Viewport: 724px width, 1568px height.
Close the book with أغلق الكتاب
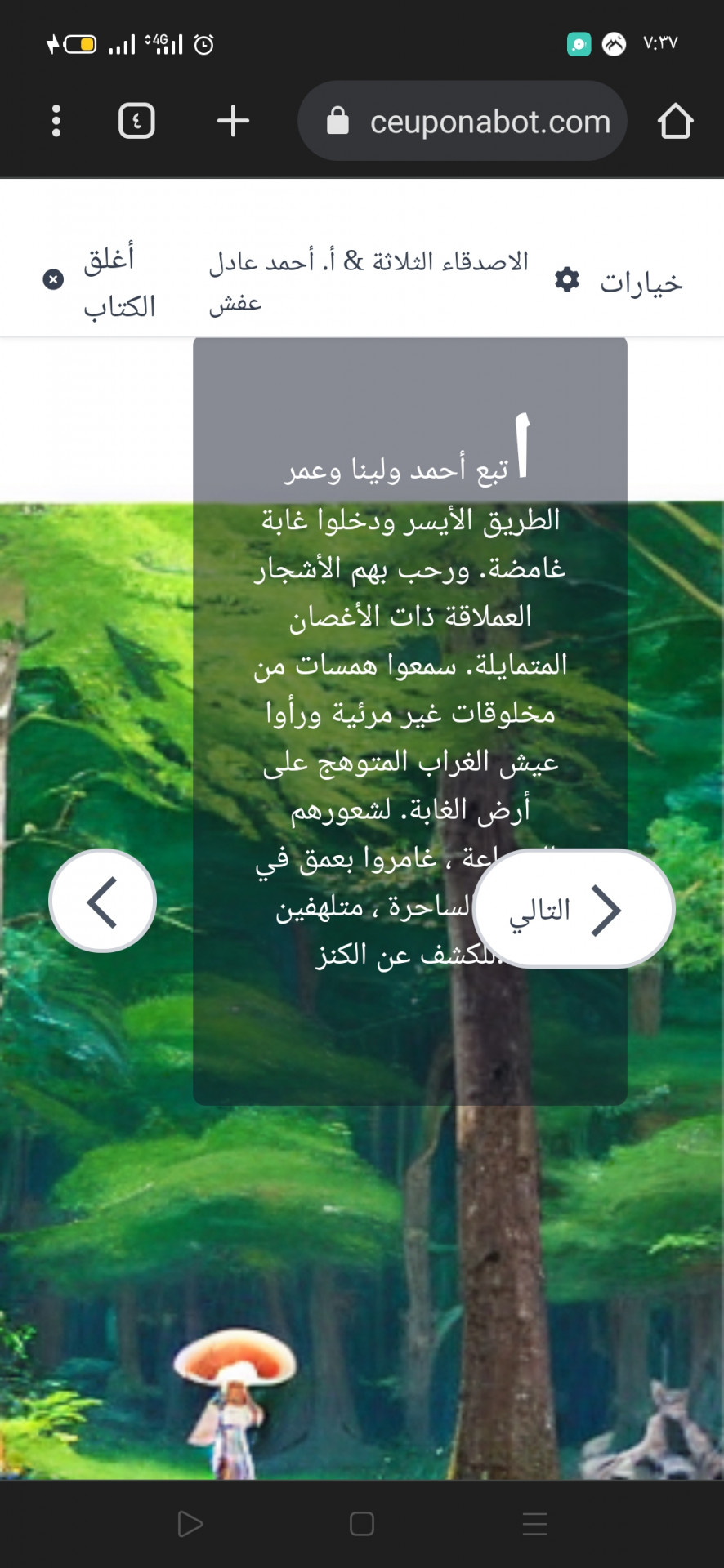pos(101,282)
